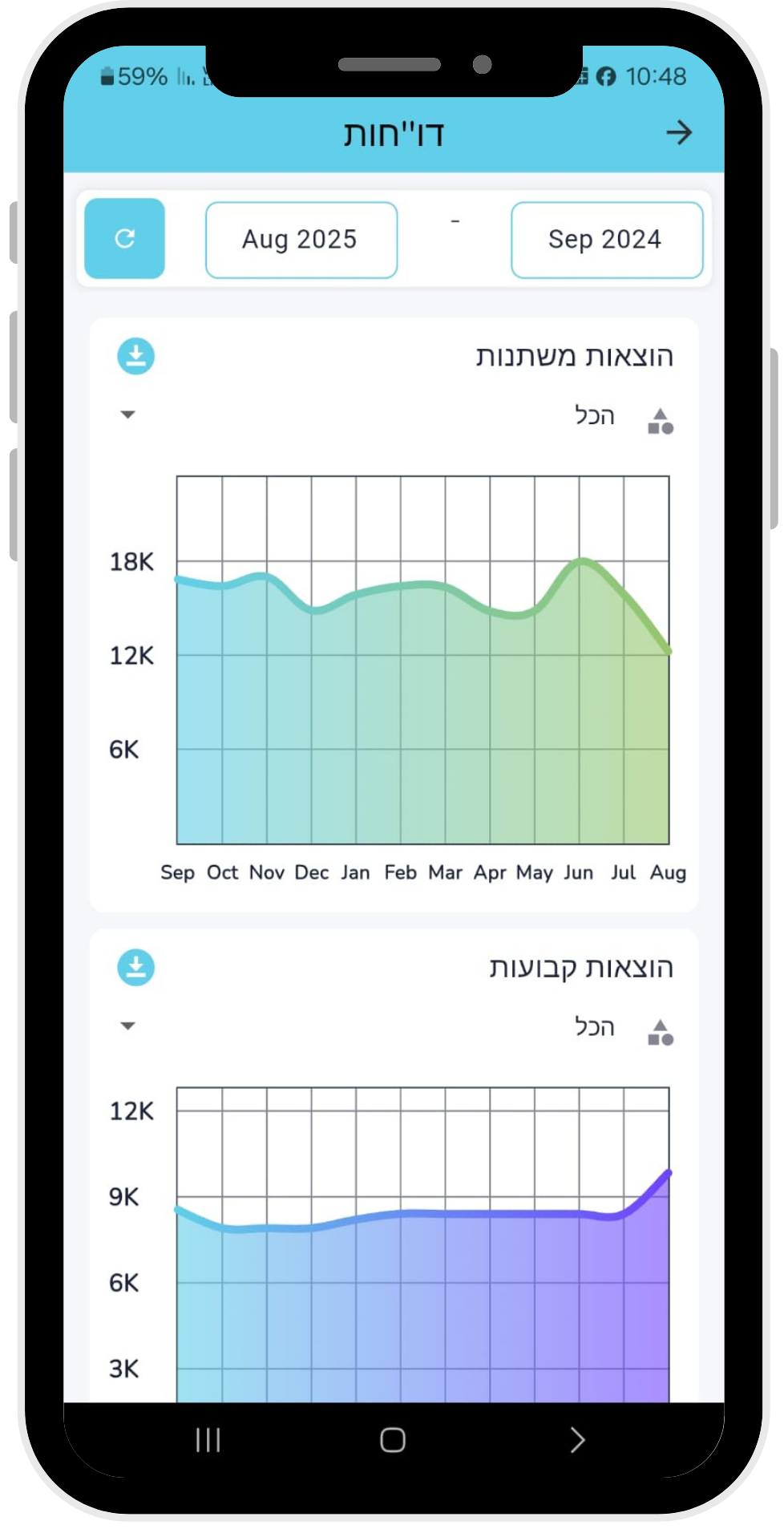Go to the Android home screen
This screenshot has width=784, height=1529.
[392, 1440]
